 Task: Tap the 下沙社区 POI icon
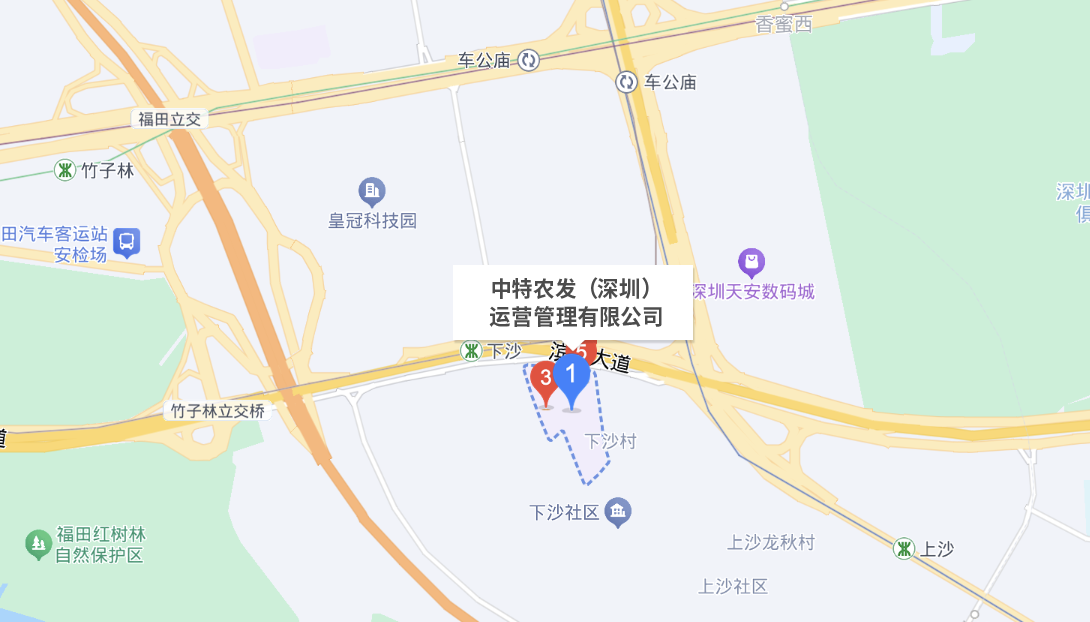[x=619, y=512]
